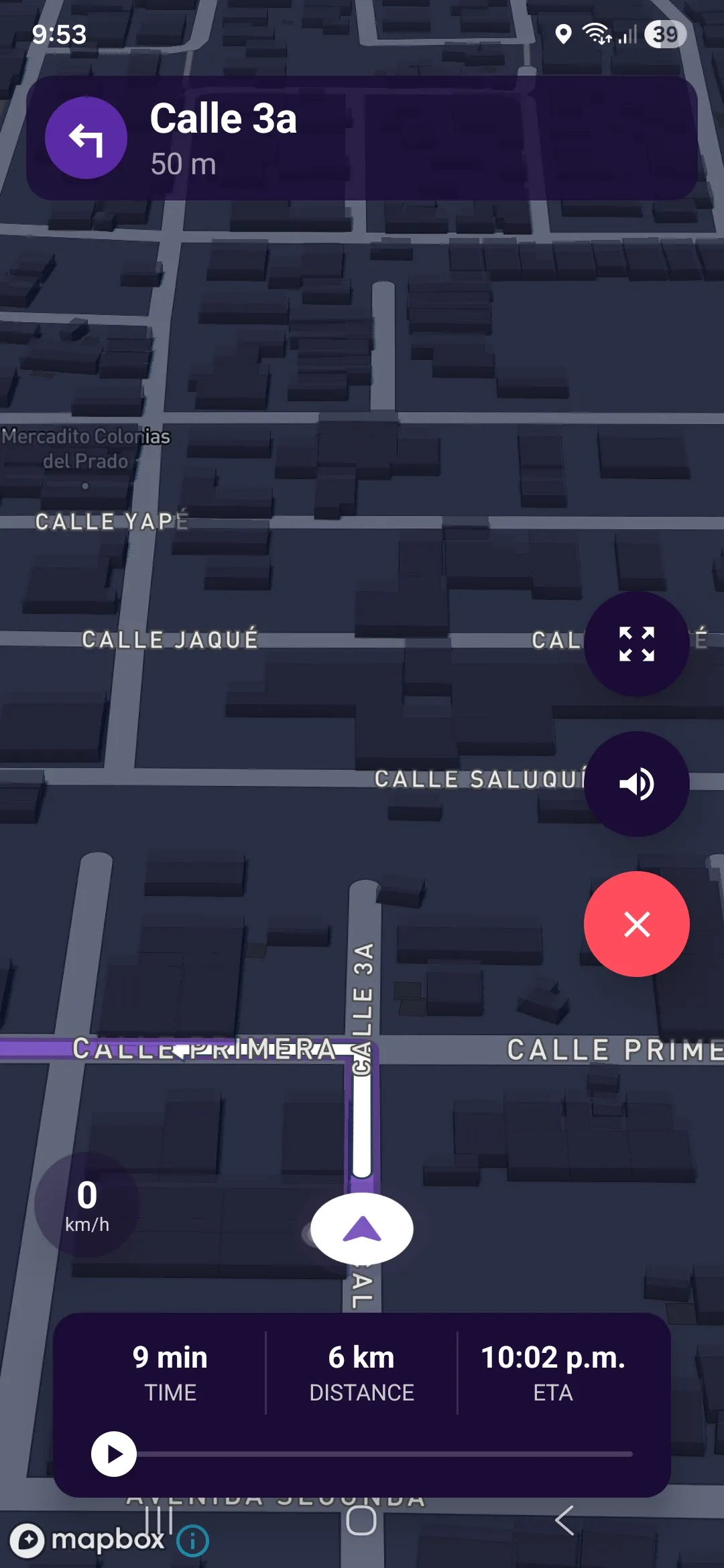Tap the Calle 3a instruction text

coord(224,119)
